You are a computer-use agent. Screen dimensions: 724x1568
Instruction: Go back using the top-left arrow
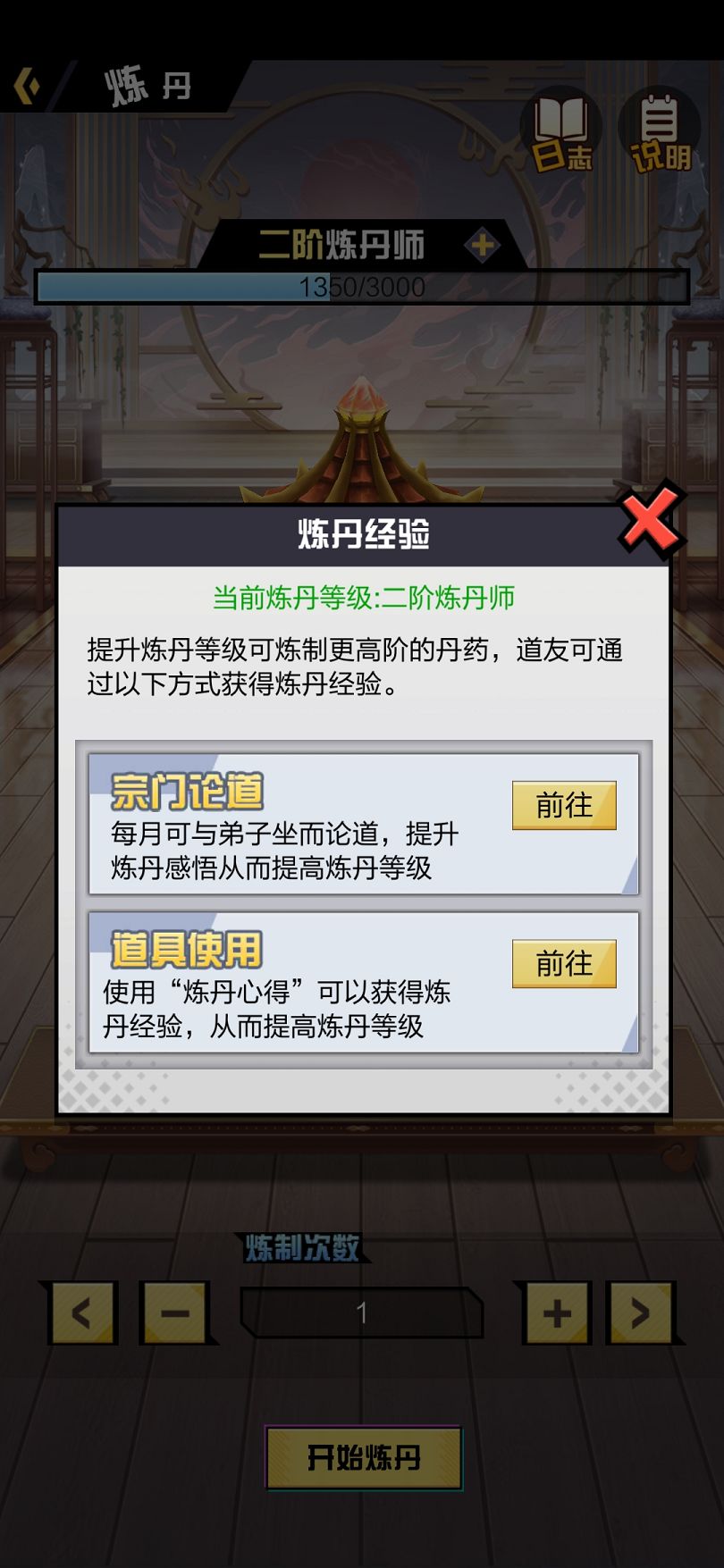coord(29,87)
